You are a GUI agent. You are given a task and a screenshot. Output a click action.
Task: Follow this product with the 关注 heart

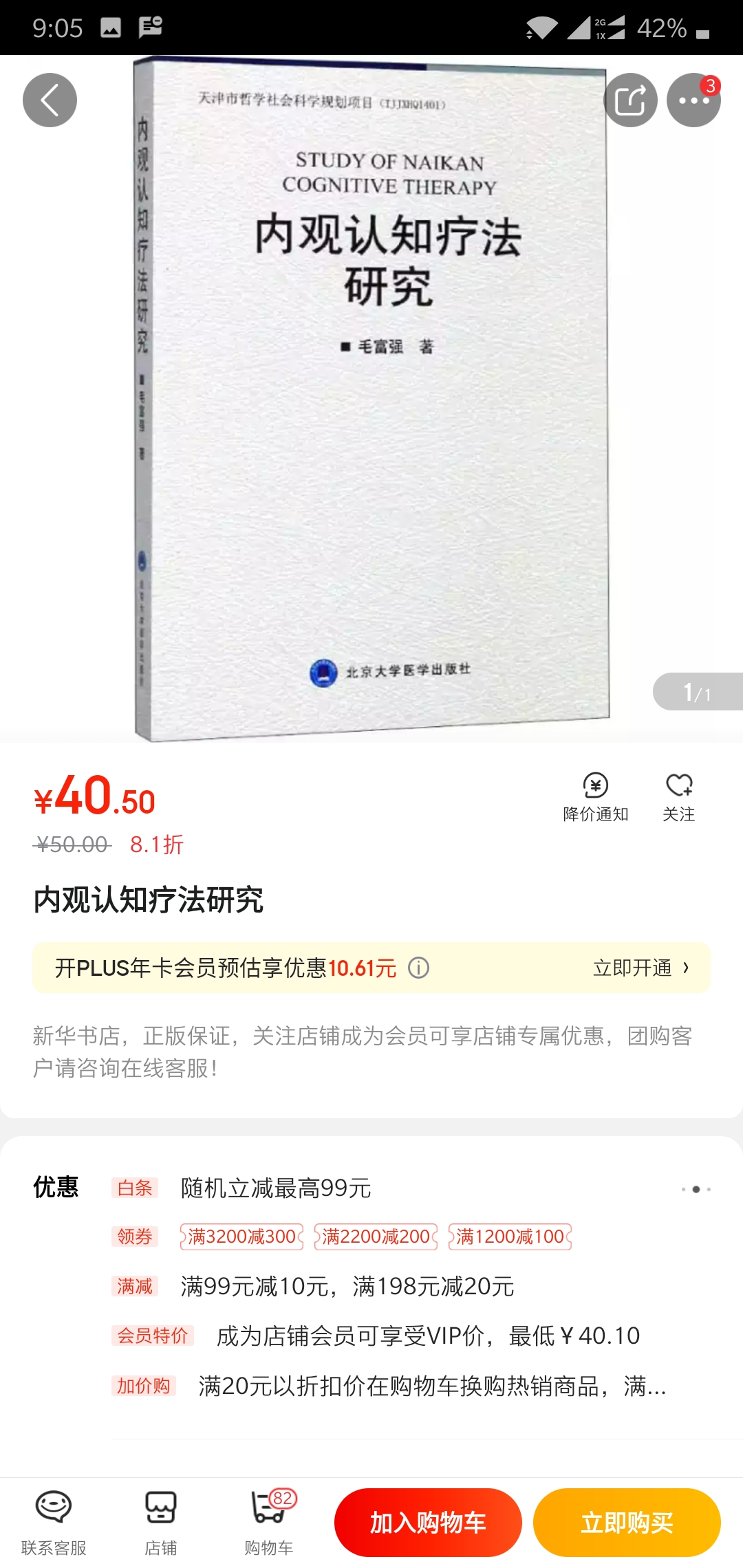point(679,796)
